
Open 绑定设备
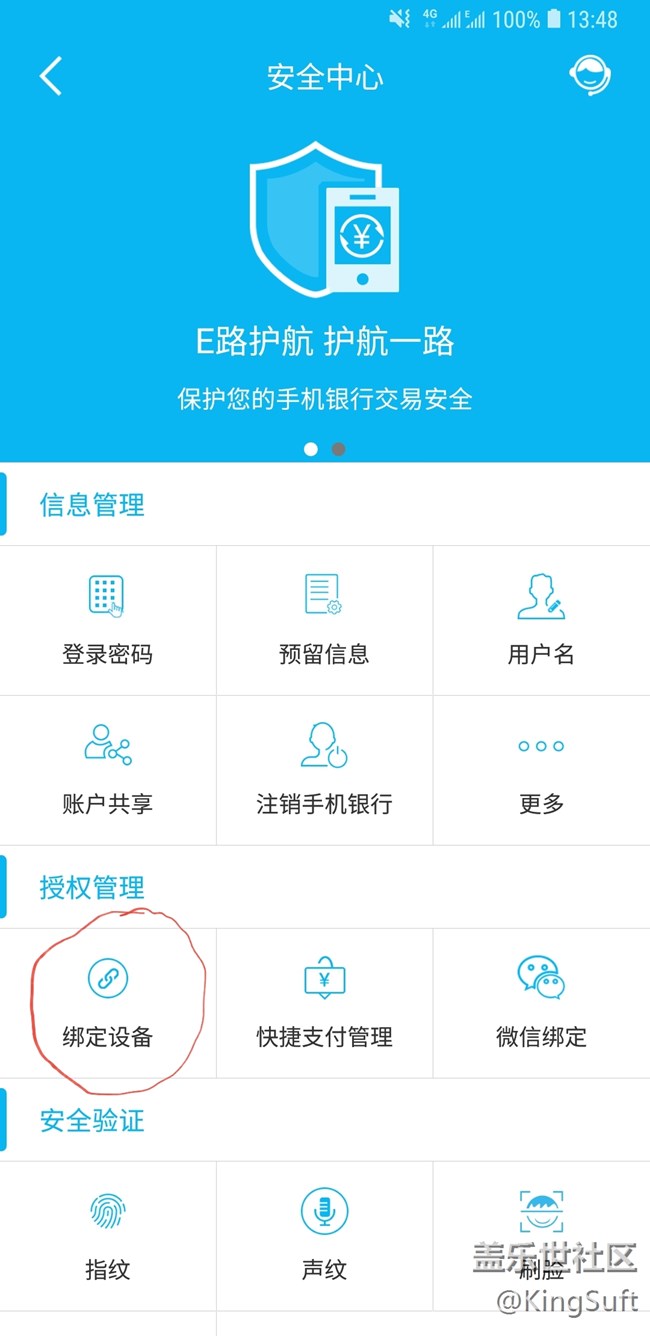tap(107, 1003)
